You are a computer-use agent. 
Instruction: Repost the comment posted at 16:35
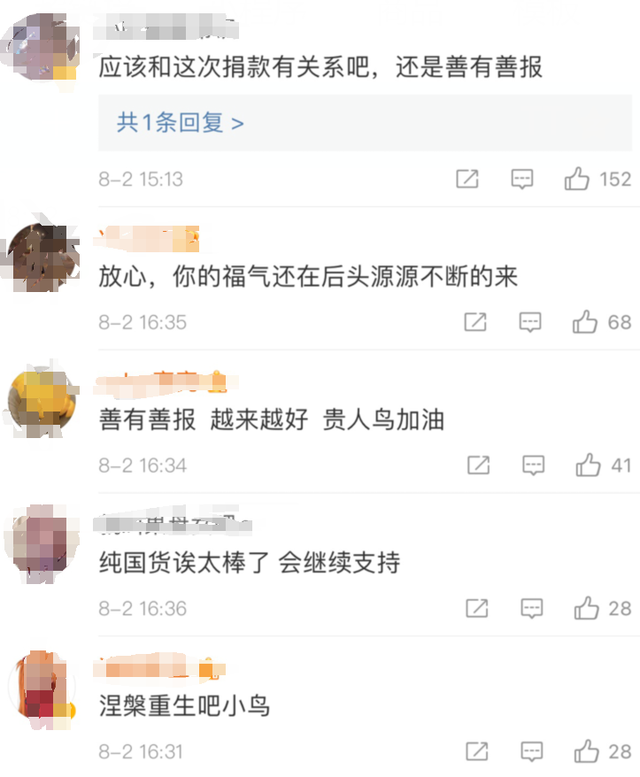point(476,322)
